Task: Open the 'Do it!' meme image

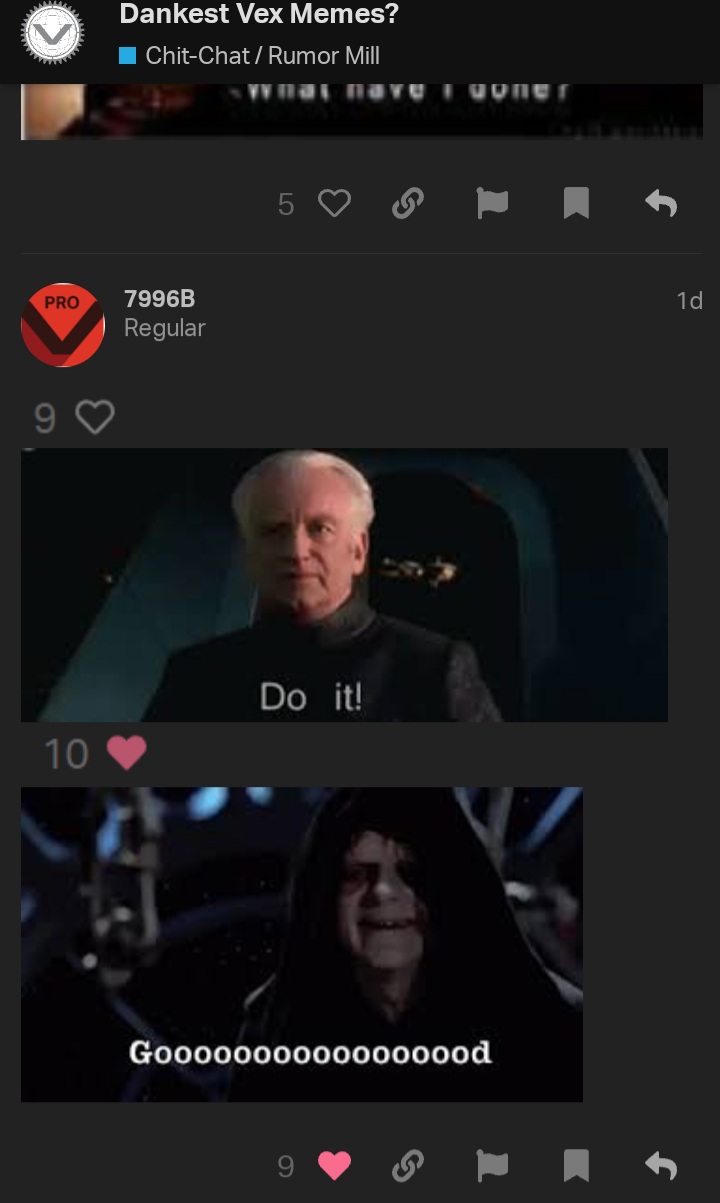Action: 344,585
